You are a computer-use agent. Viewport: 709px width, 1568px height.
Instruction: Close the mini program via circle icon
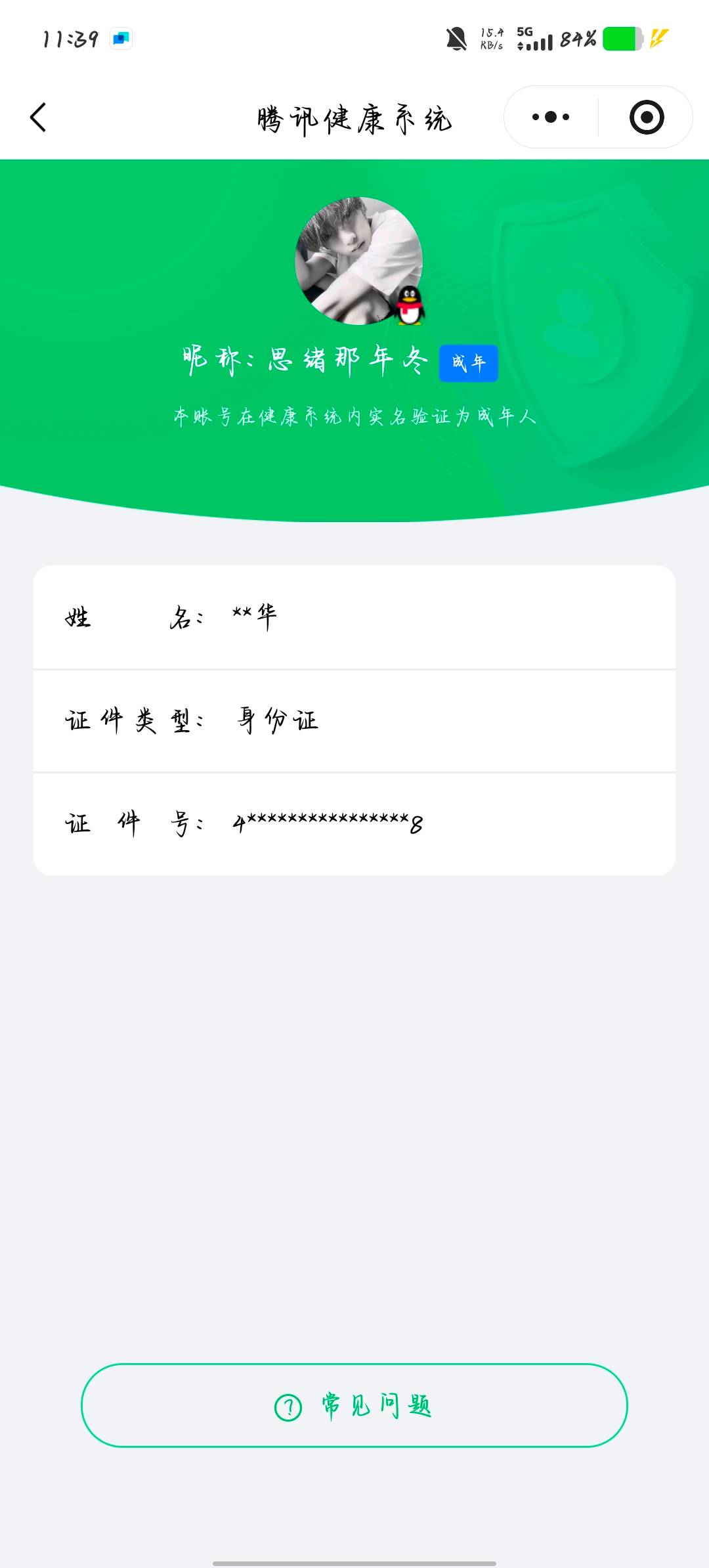click(646, 118)
